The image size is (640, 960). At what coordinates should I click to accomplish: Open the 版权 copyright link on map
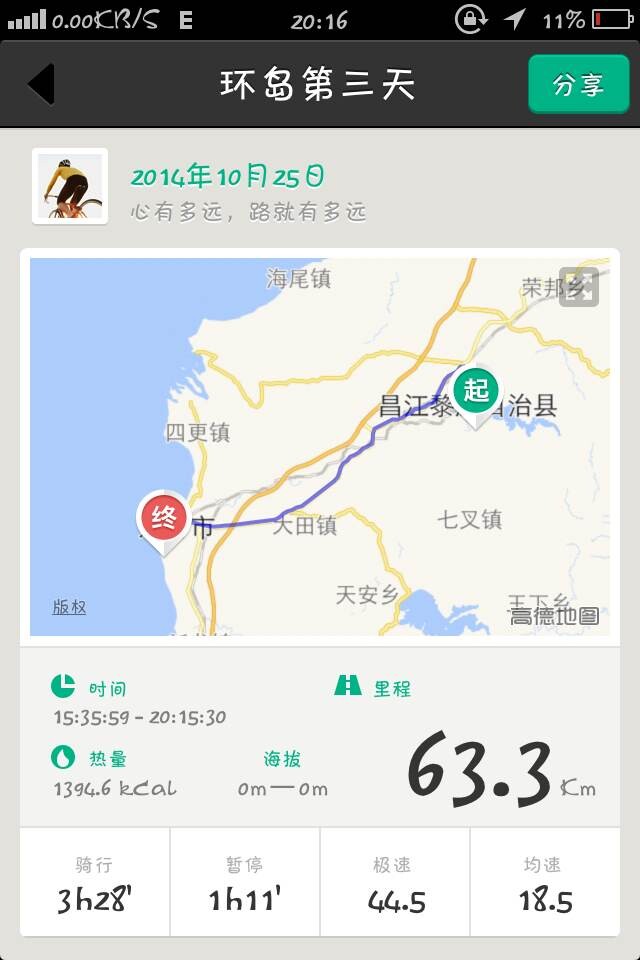69,607
